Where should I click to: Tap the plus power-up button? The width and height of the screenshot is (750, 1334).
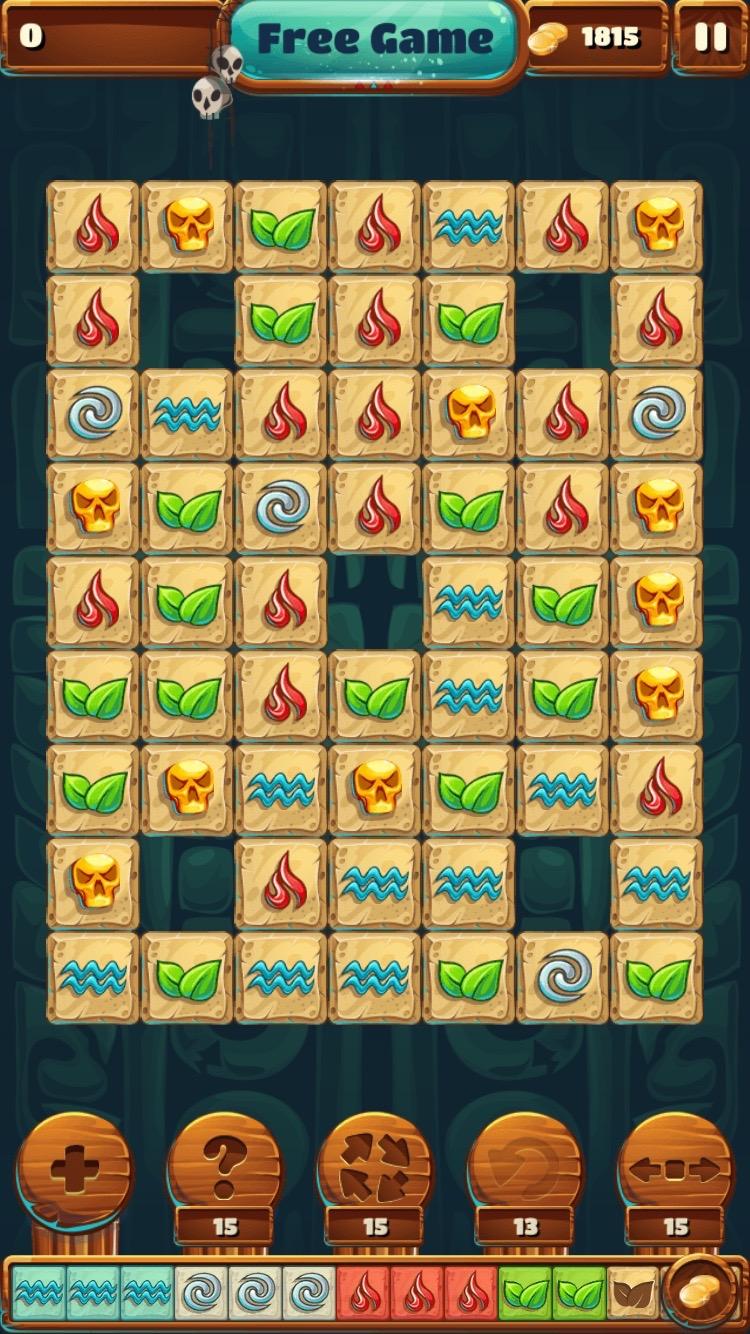coord(75,1170)
